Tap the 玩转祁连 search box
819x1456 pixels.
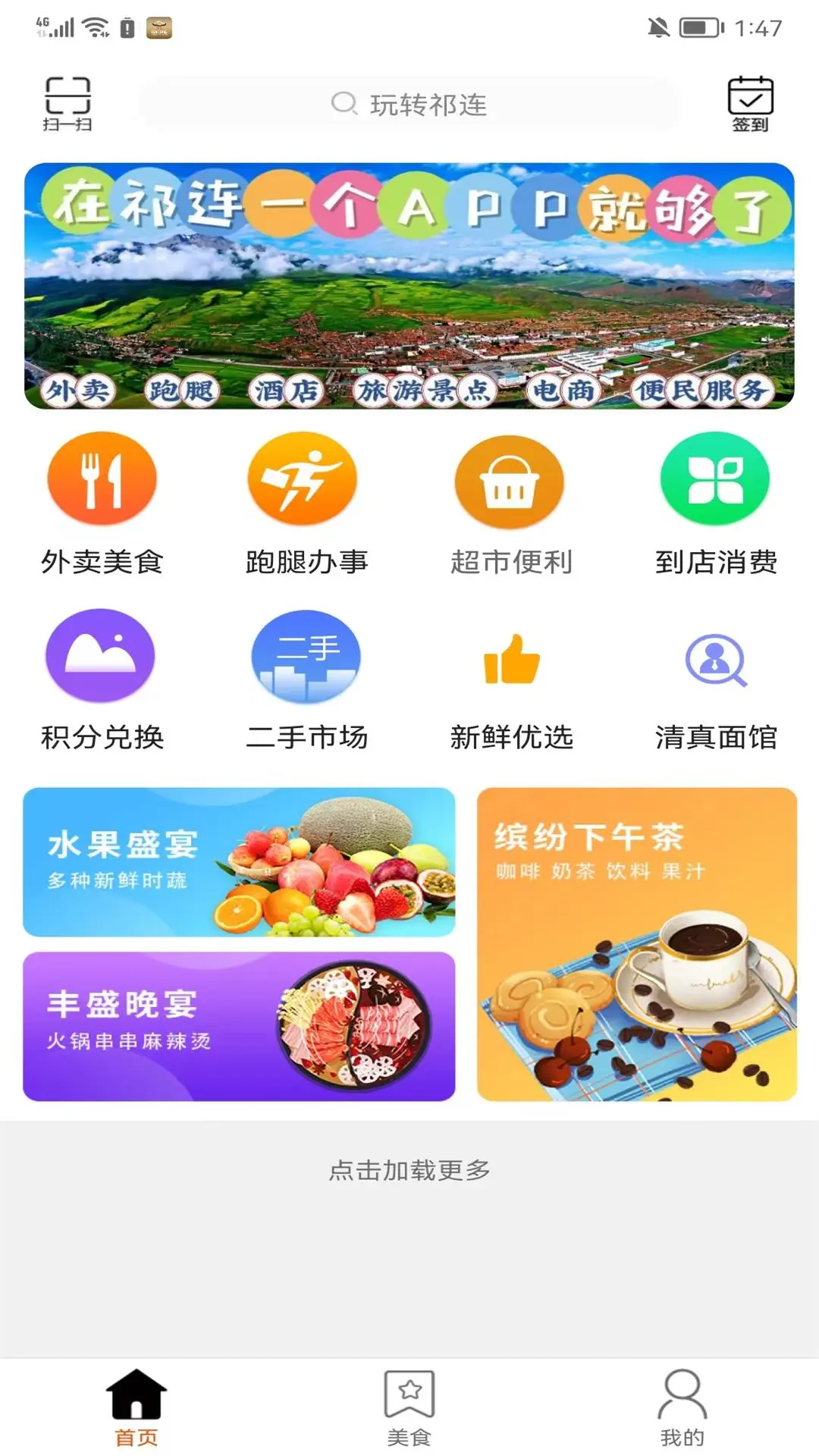click(x=409, y=104)
